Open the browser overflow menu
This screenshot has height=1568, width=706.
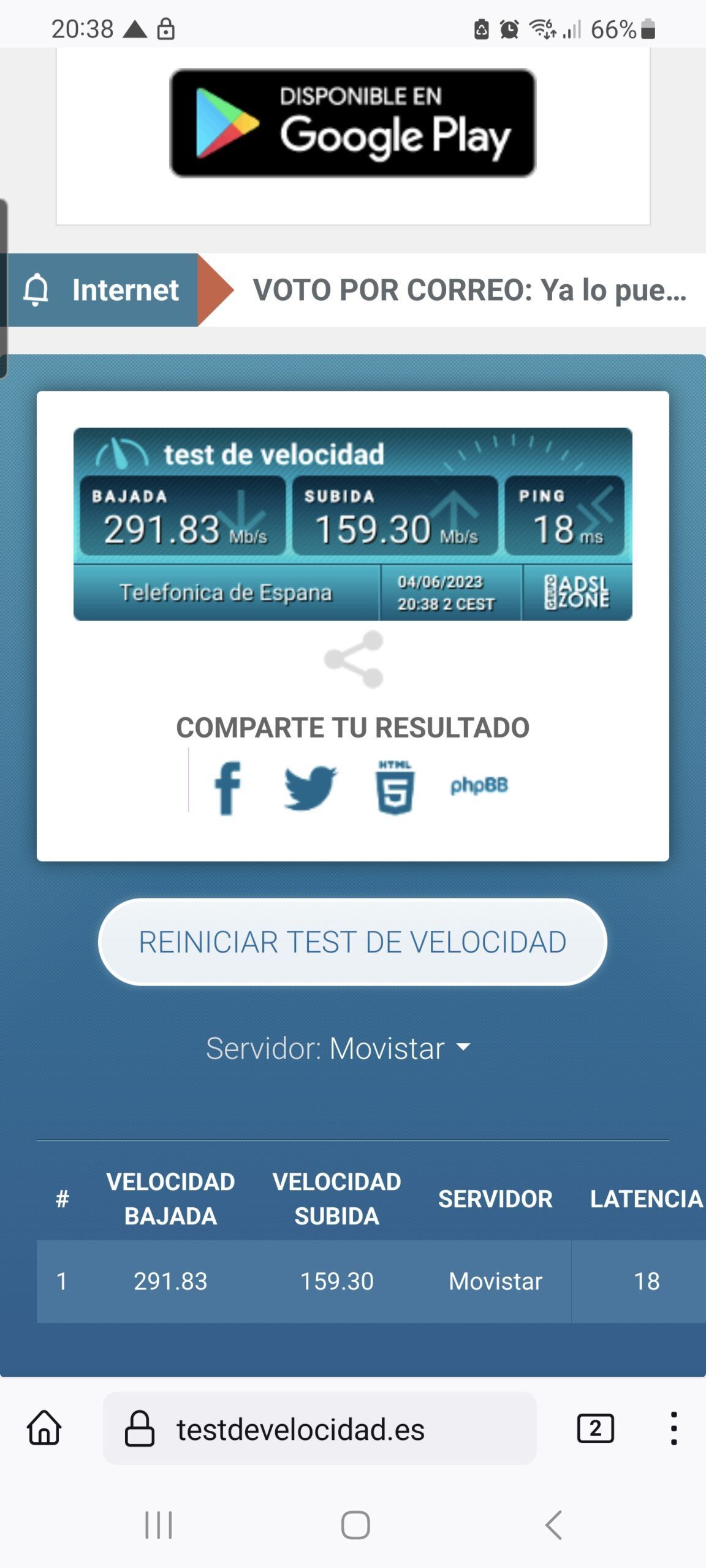(674, 1428)
